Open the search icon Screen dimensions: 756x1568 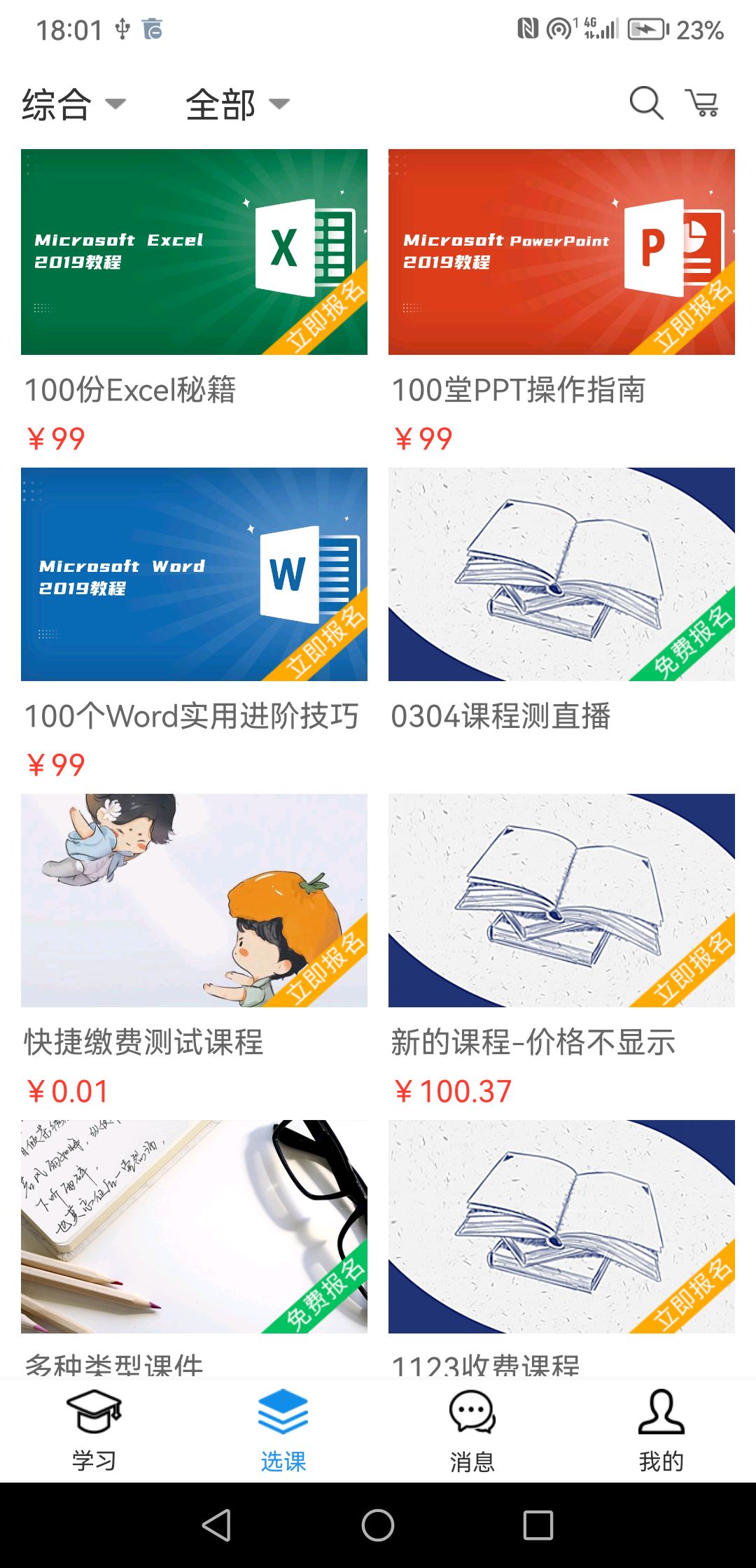point(645,104)
